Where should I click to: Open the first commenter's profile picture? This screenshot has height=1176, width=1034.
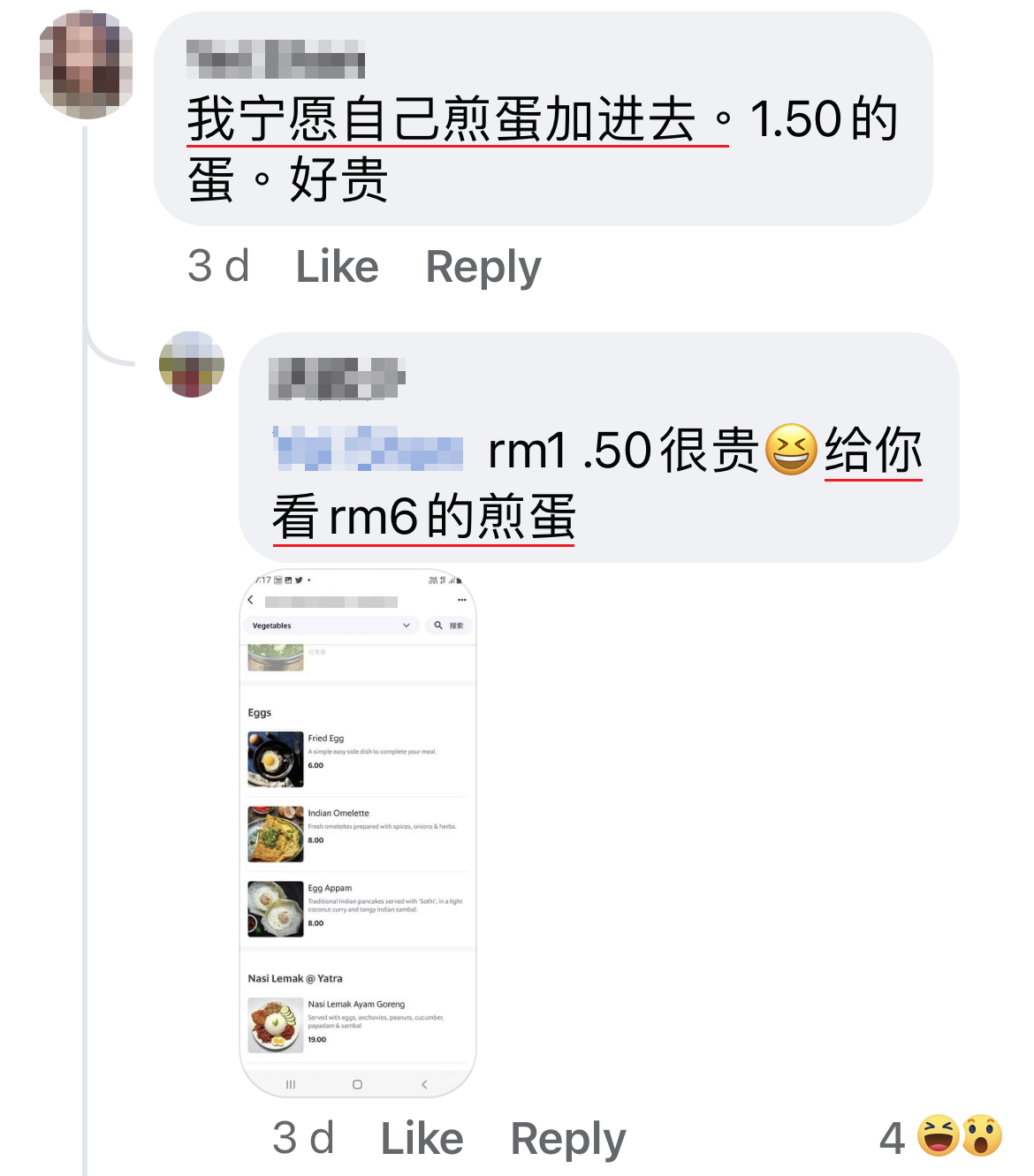point(87,64)
